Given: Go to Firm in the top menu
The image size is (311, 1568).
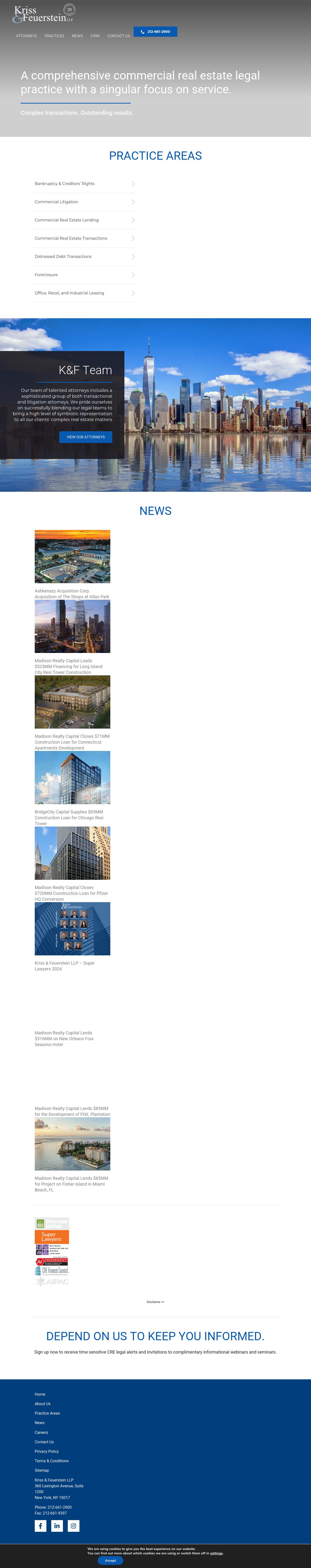Looking at the screenshot, I should [95, 36].
